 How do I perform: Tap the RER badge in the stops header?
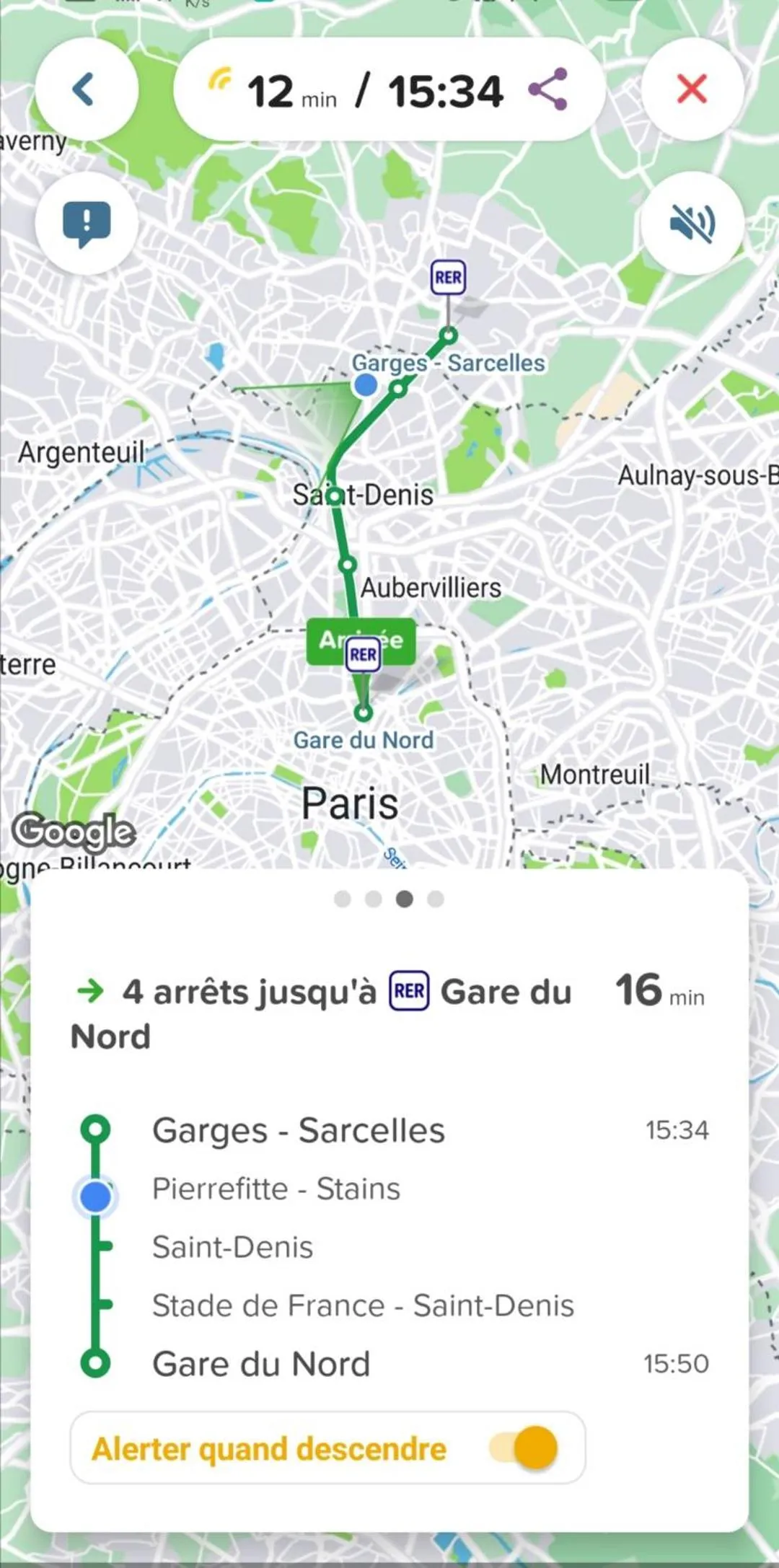pos(408,991)
